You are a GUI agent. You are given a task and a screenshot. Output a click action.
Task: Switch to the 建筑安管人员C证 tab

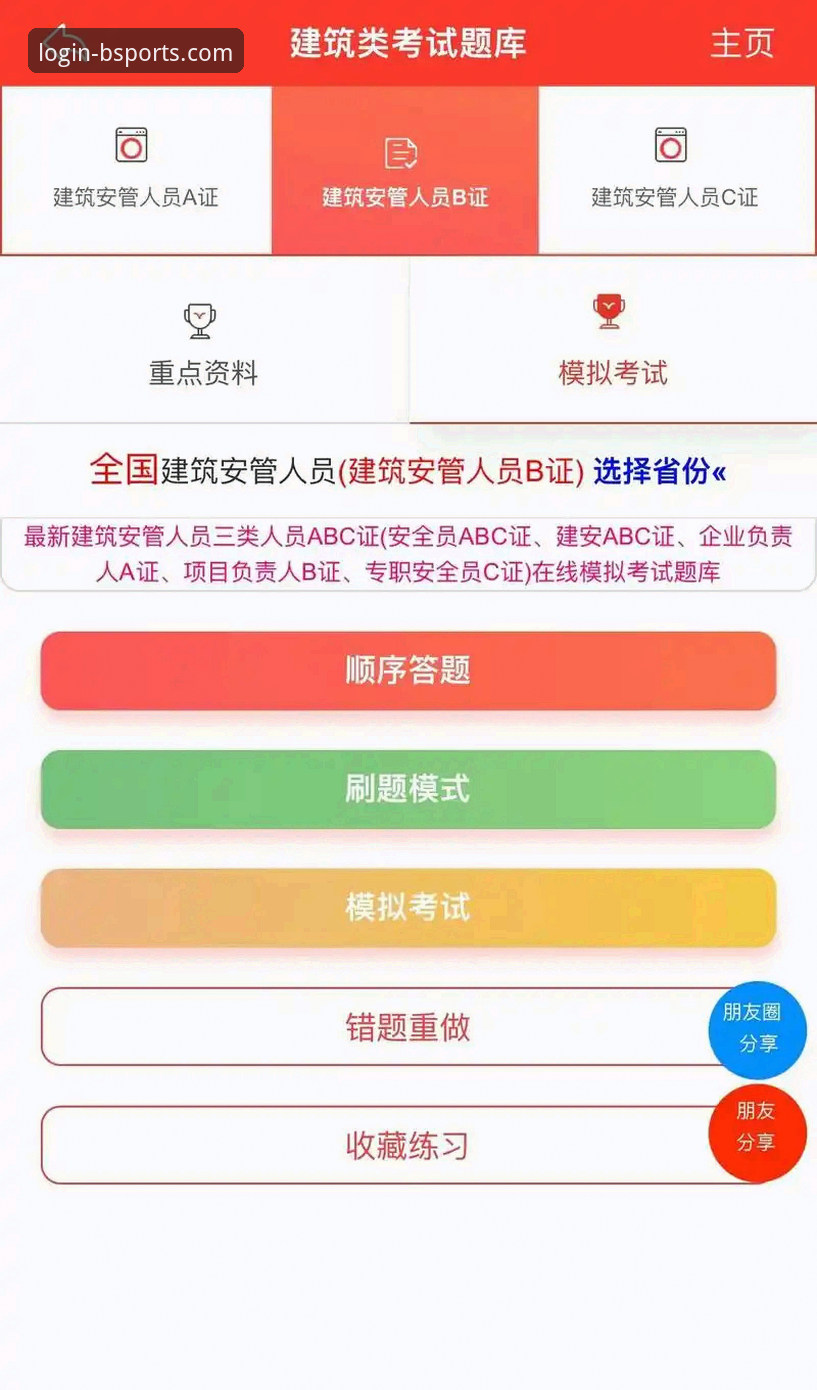[672, 198]
